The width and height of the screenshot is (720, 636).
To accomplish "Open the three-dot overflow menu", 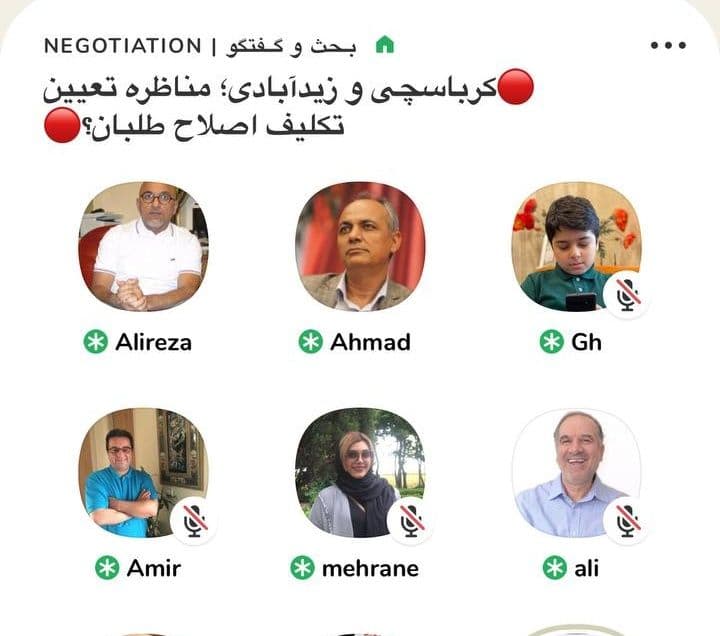I will pyautogui.click(x=667, y=46).
